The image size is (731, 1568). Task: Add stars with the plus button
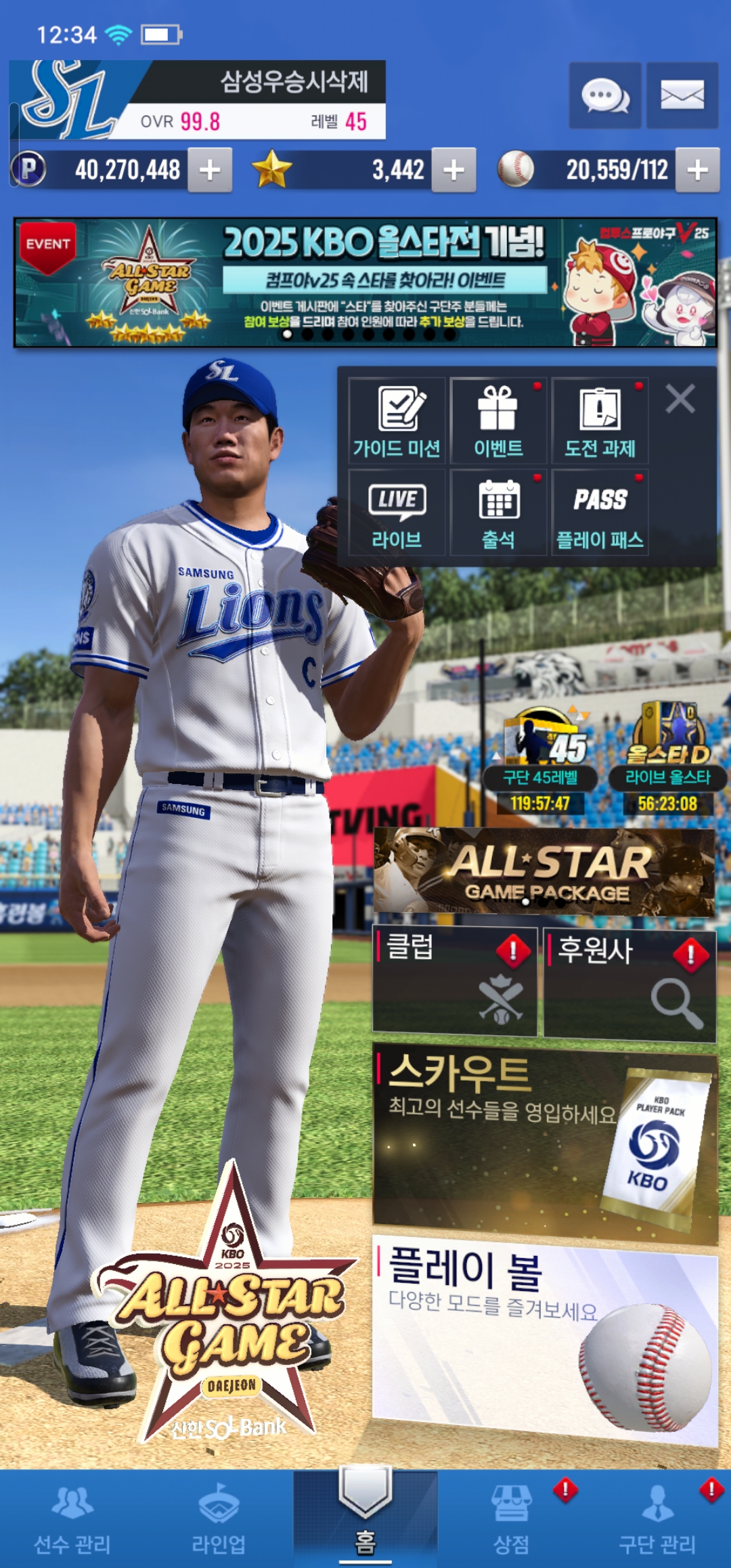pos(453,171)
